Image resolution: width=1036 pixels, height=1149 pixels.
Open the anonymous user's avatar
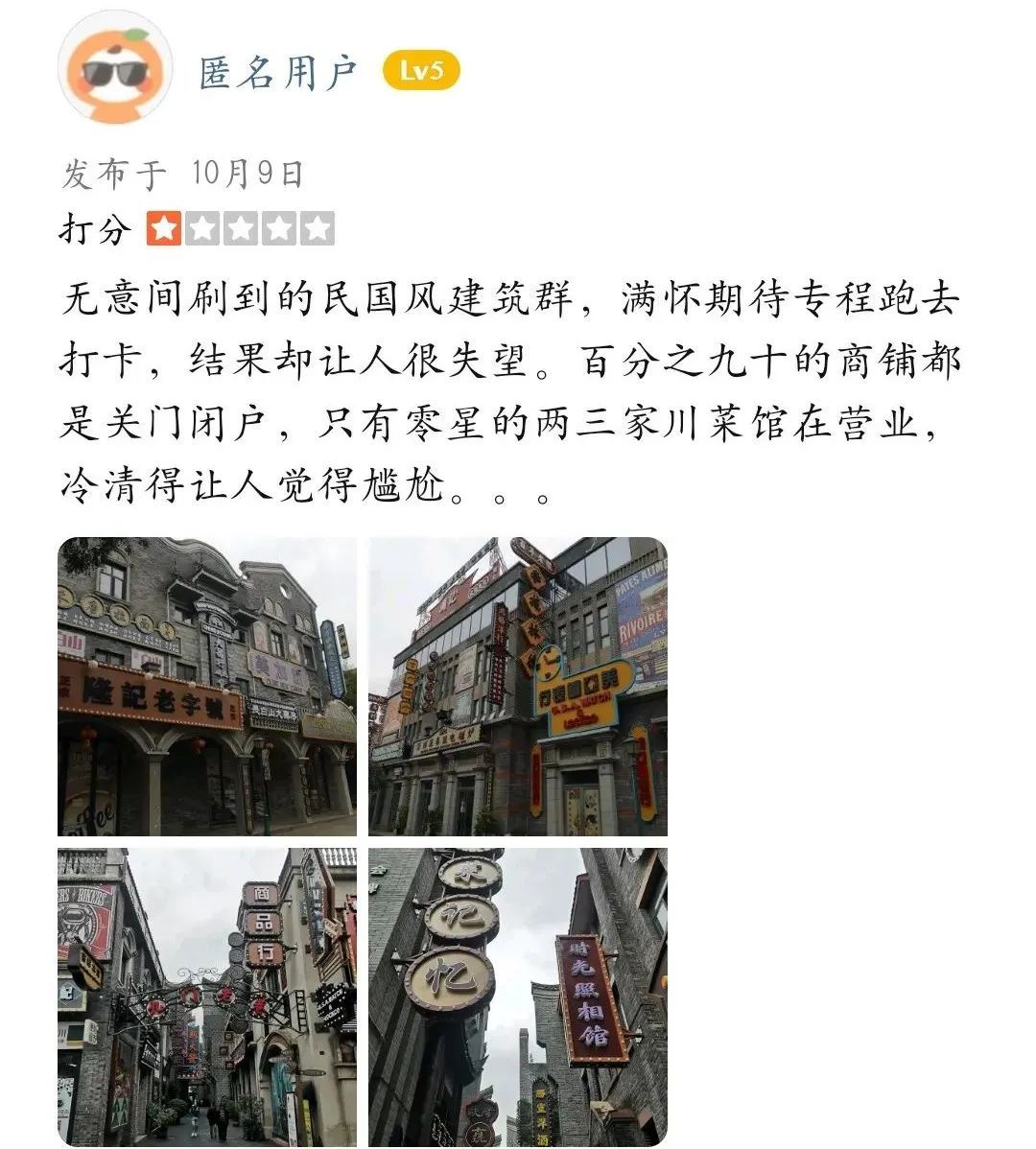point(115,68)
